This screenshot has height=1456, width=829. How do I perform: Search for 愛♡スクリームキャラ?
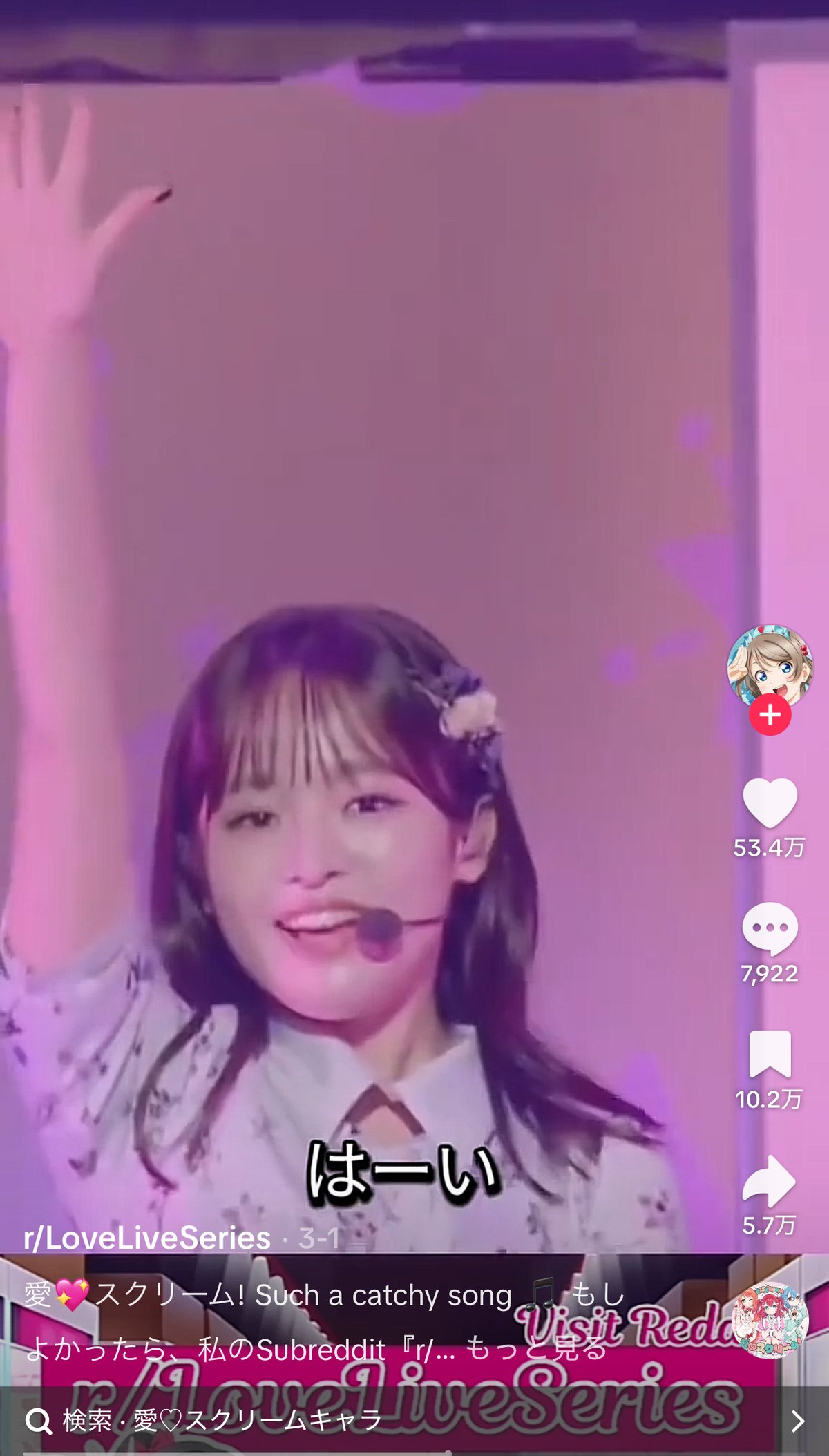[222, 1421]
